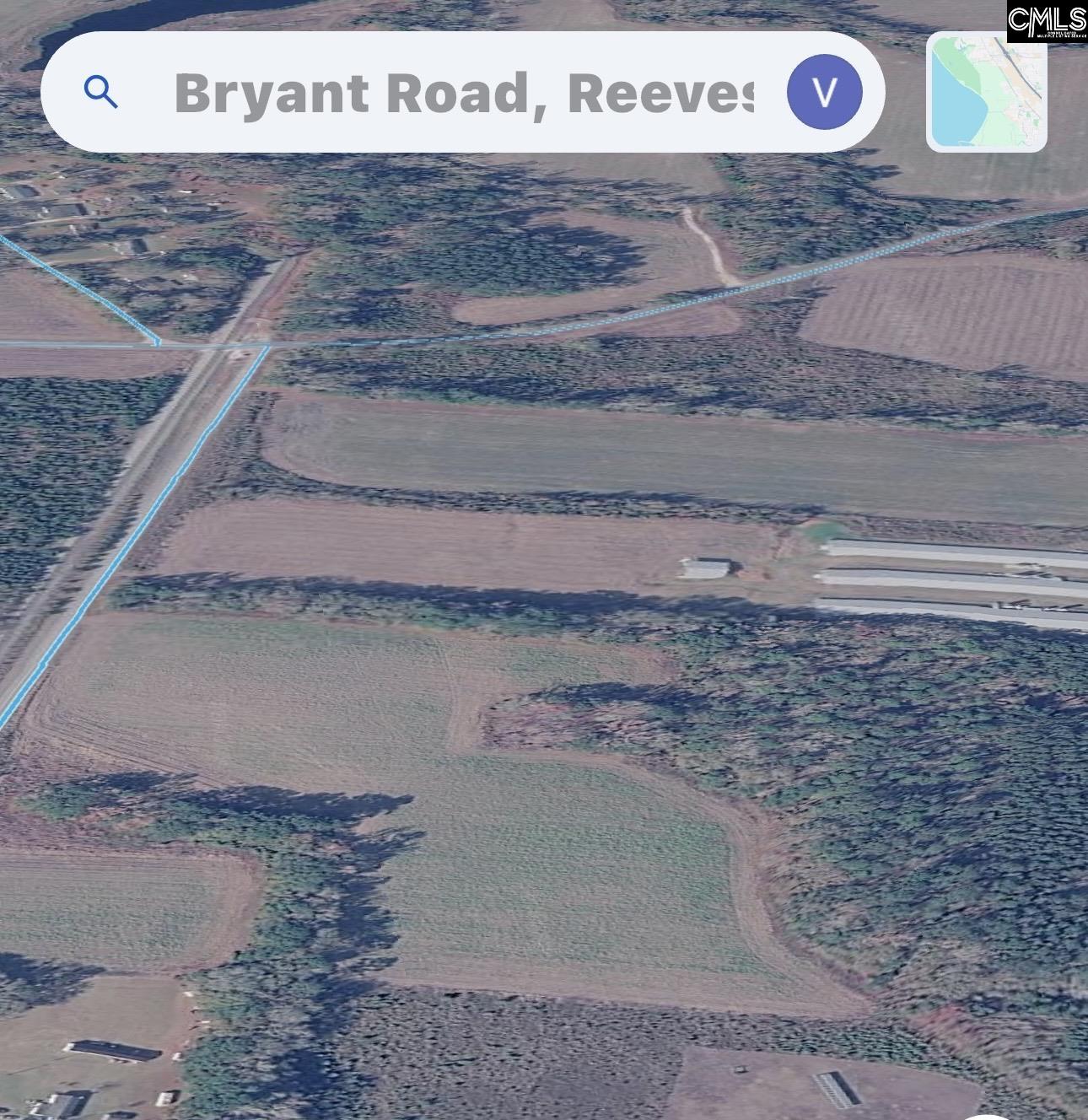Click the magnifying glass search icon
The height and width of the screenshot is (1120, 1088).
(x=100, y=93)
